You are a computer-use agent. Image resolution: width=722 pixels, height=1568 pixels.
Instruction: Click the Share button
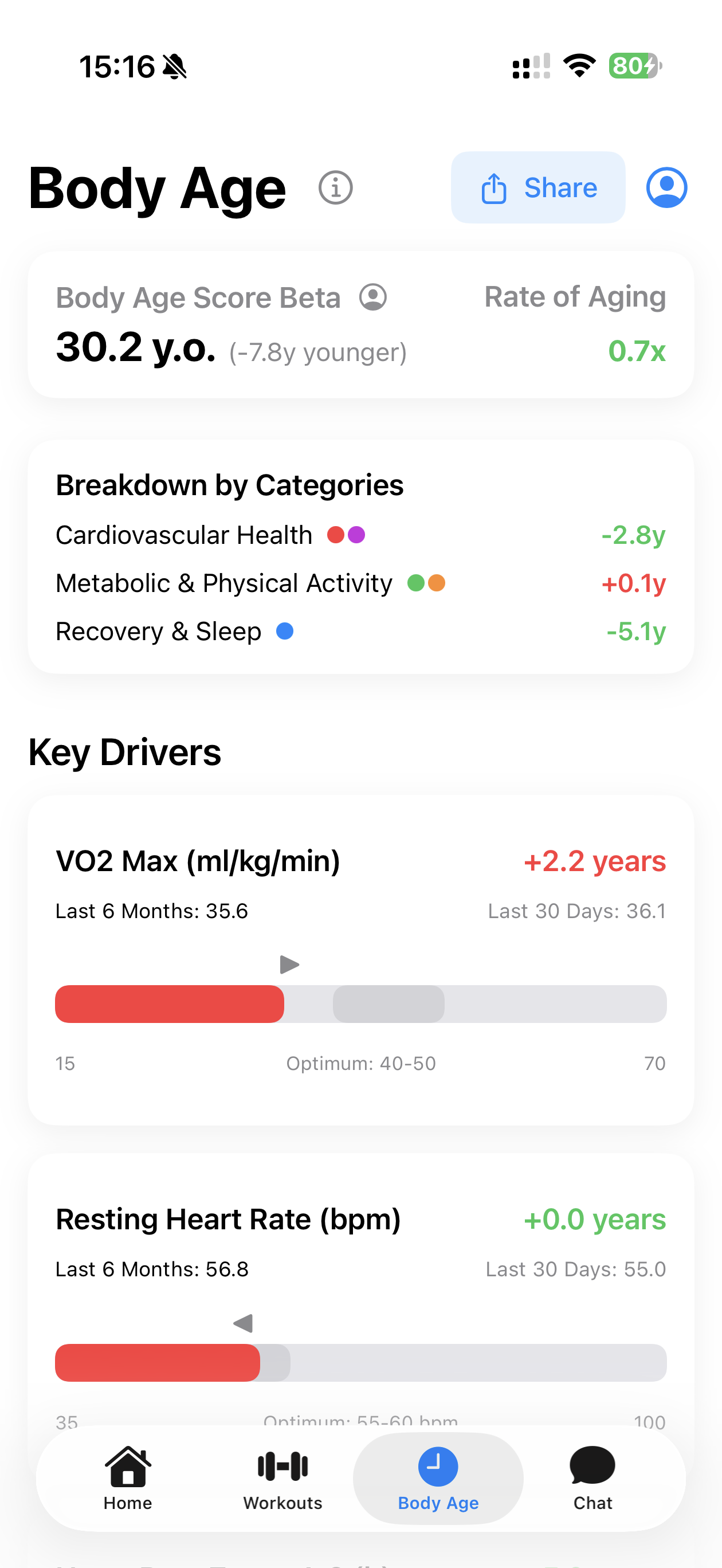tap(538, 187)
